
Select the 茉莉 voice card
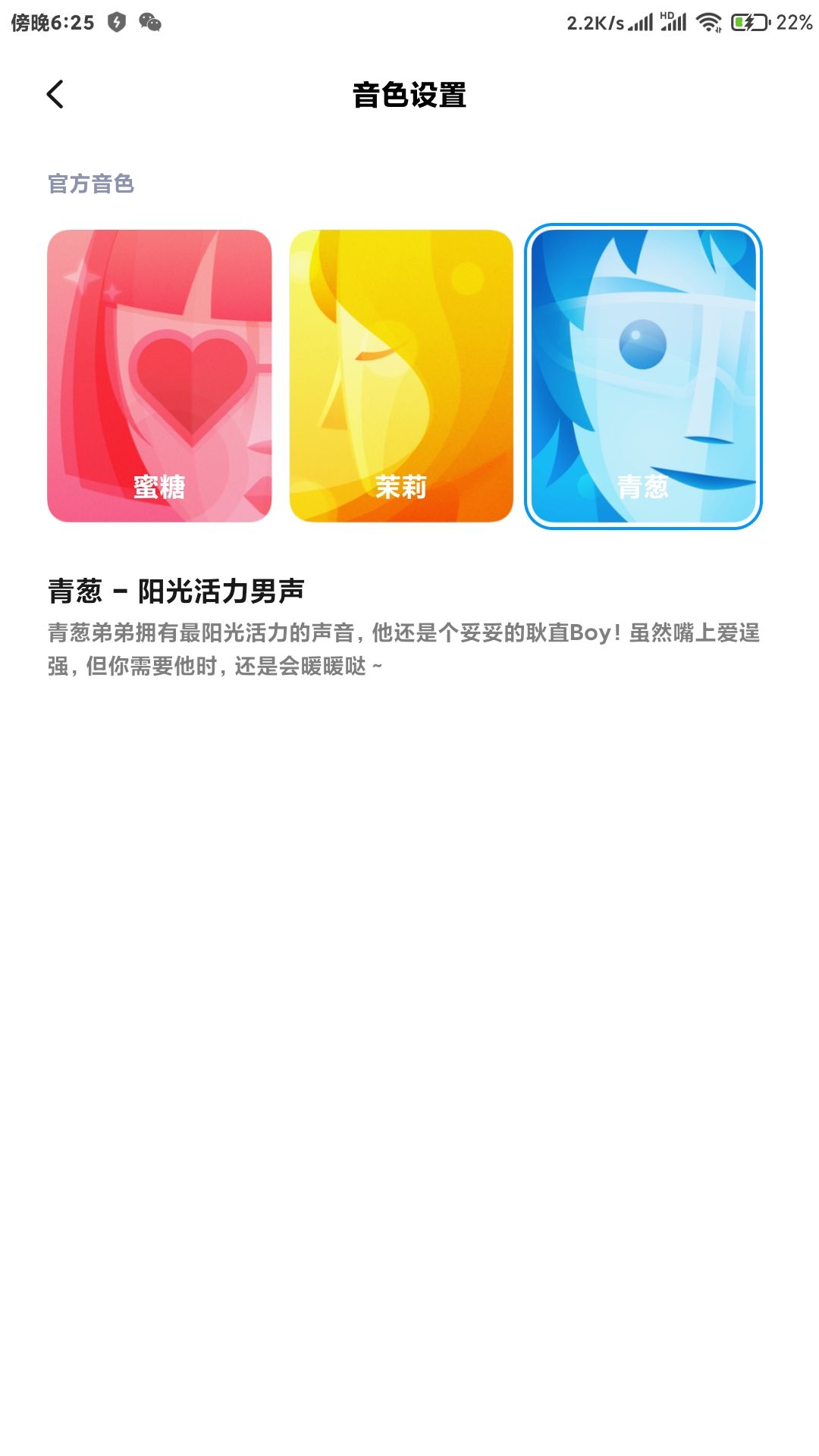coord(402,377)
